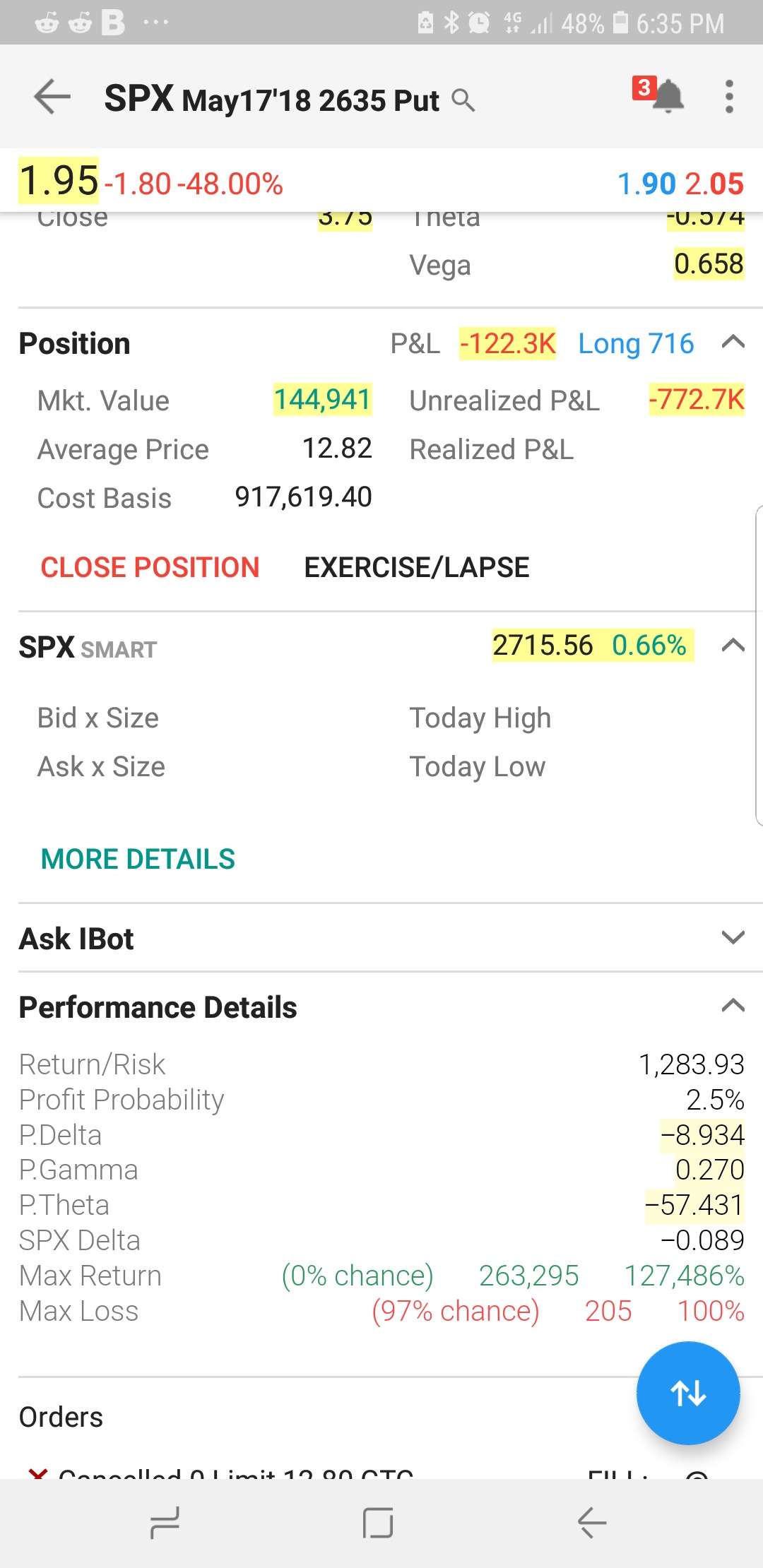Tap the system back button in the navigation bar
763x1568 pixels.
click(592, 1522)
